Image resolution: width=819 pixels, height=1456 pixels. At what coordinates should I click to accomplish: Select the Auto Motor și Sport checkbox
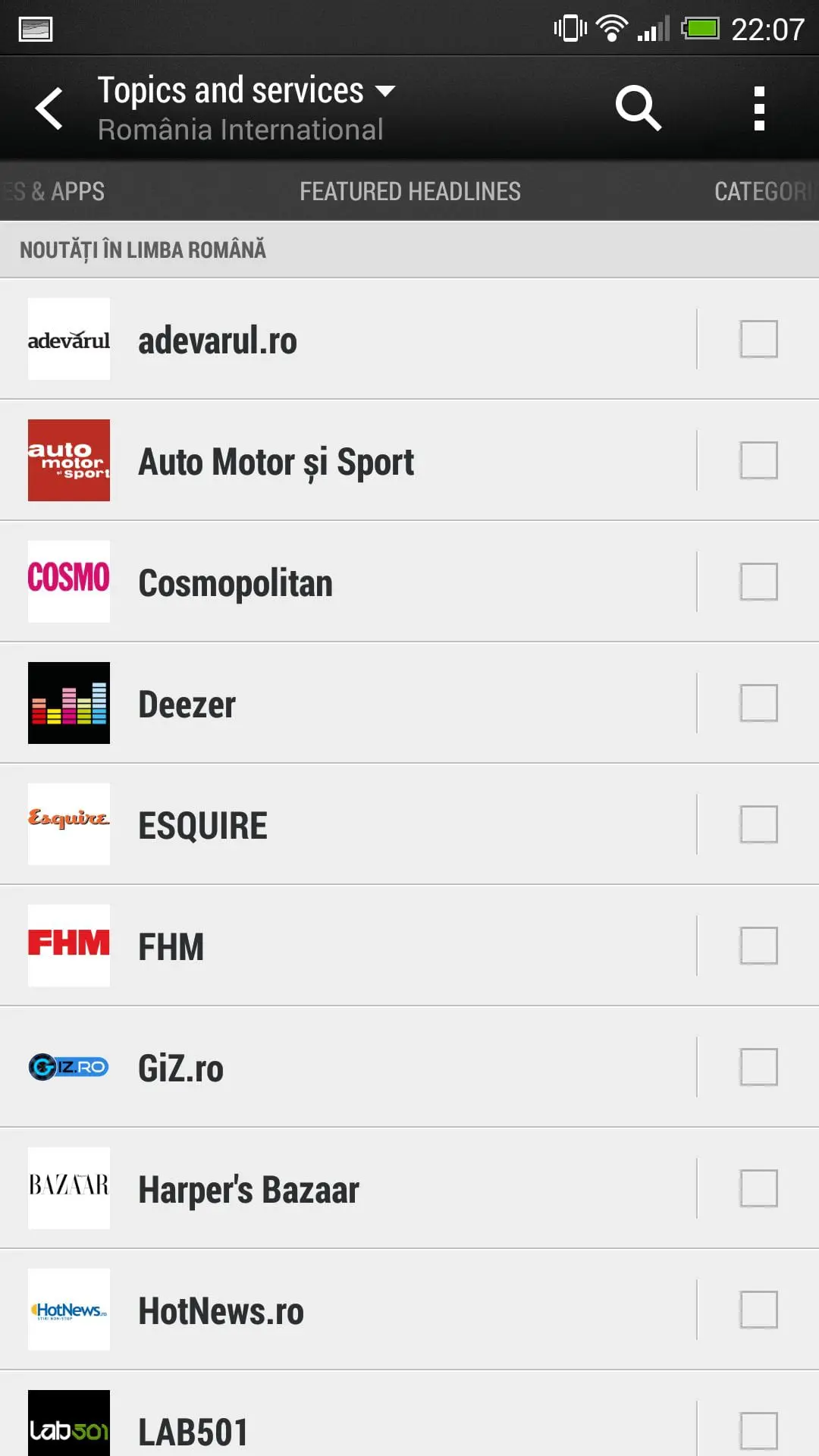click(758, 460)
